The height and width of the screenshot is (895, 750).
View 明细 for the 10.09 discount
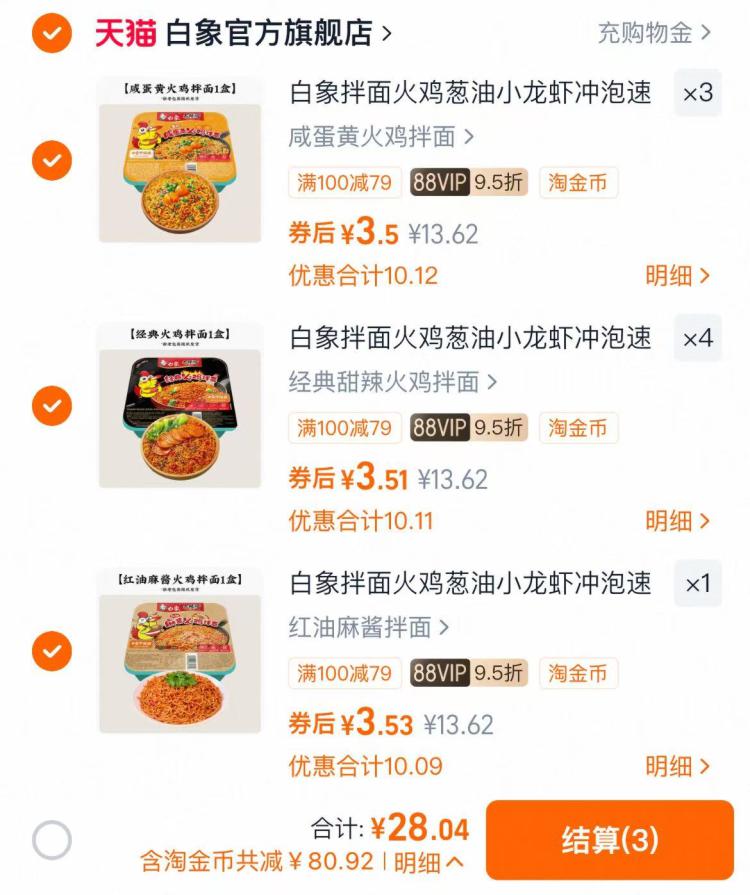coord(677,766)
